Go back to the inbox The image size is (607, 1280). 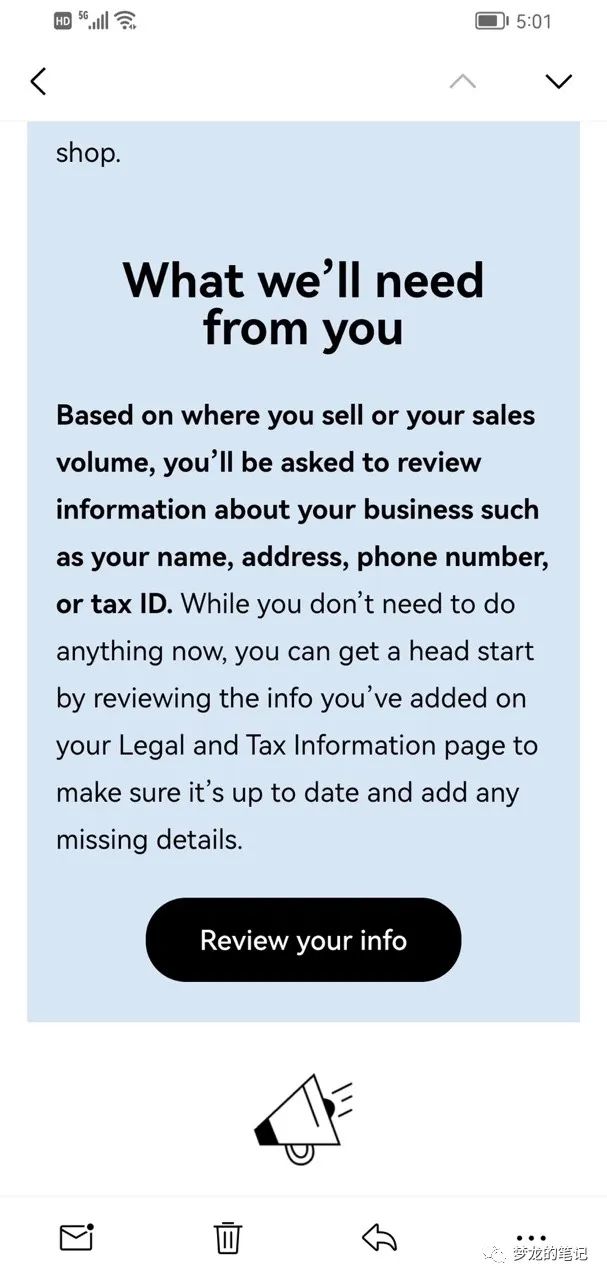point(38,82)
